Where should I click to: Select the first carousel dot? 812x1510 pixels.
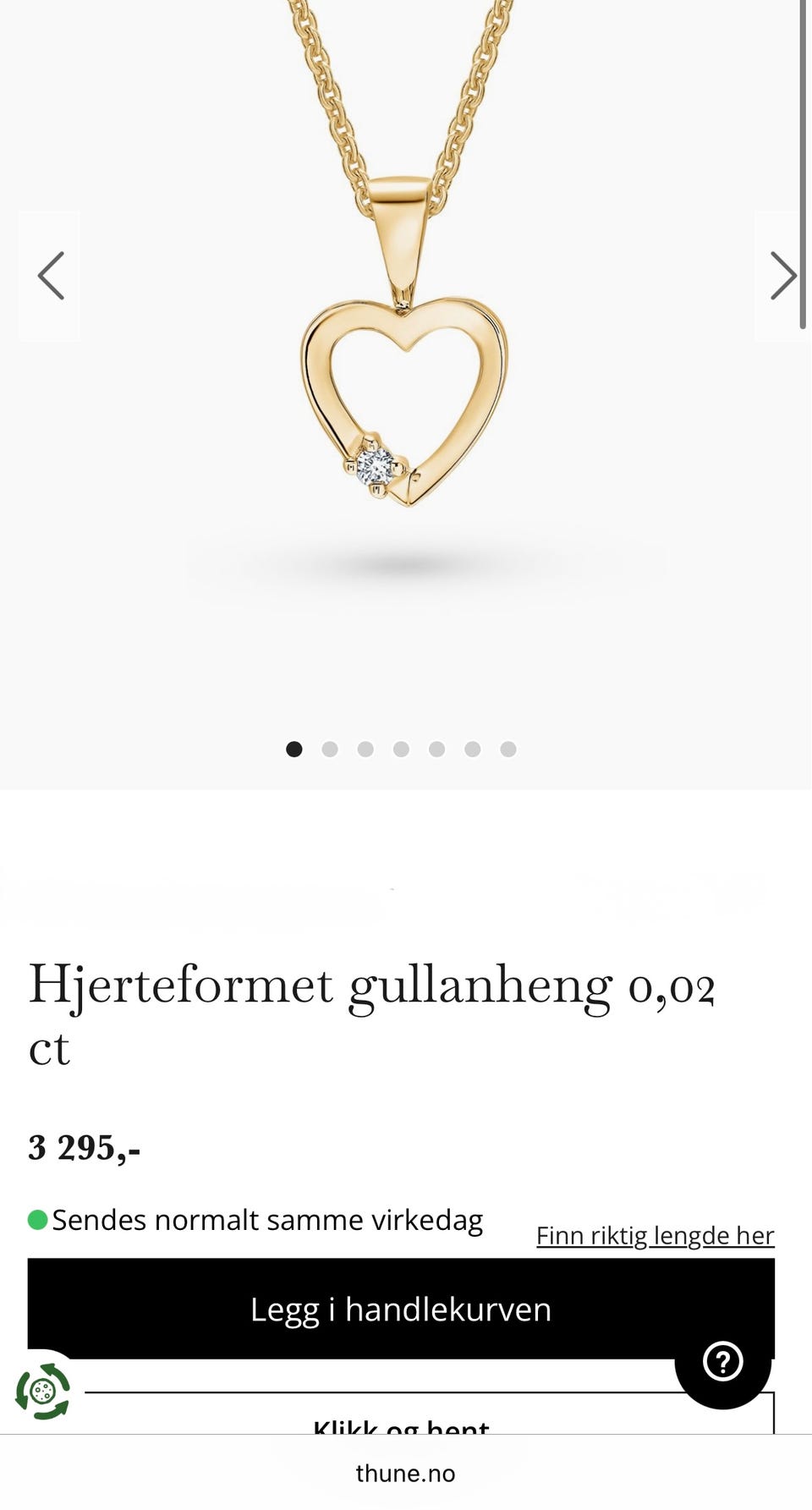coord(294,750)
